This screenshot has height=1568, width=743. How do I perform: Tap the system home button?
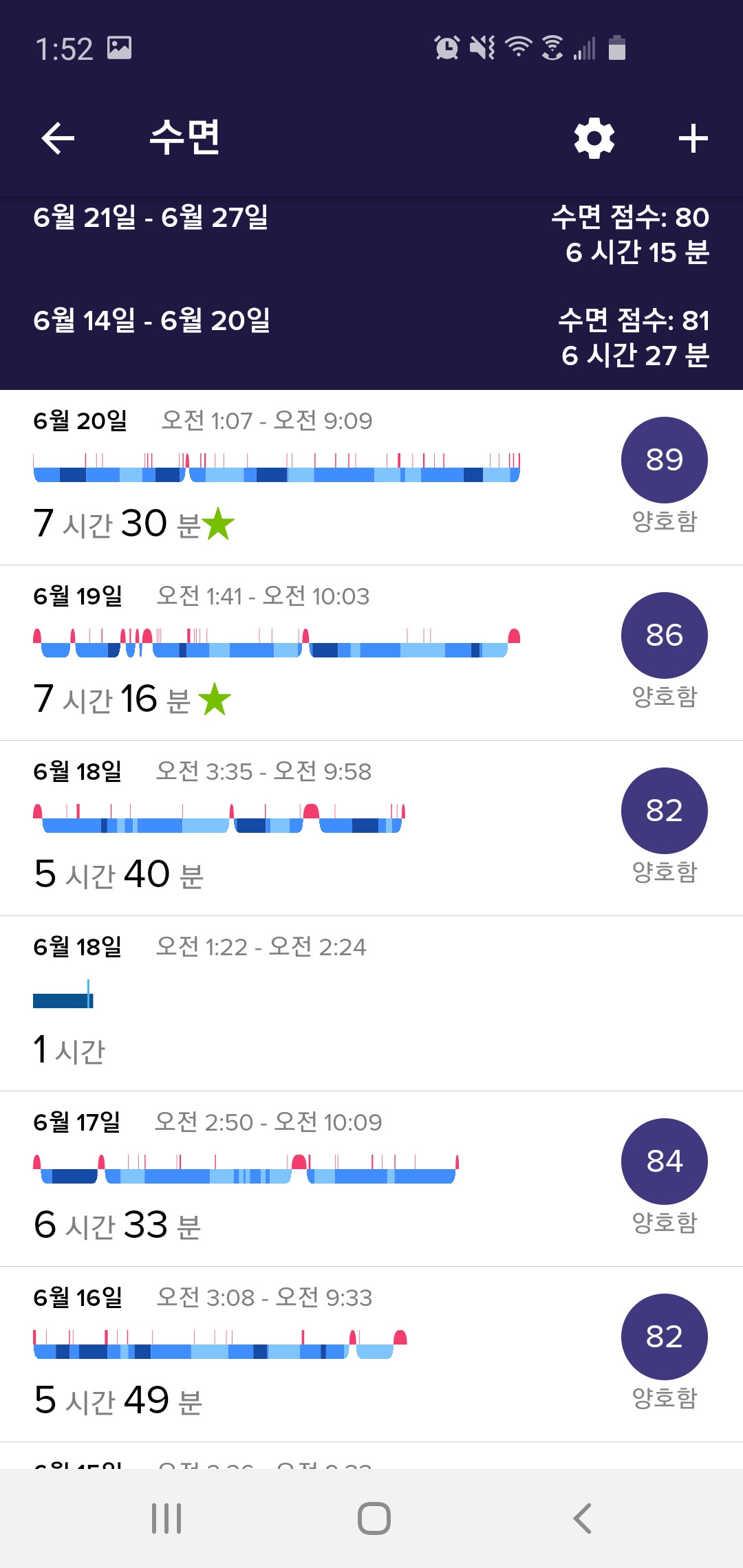(x=374, y=1518)
